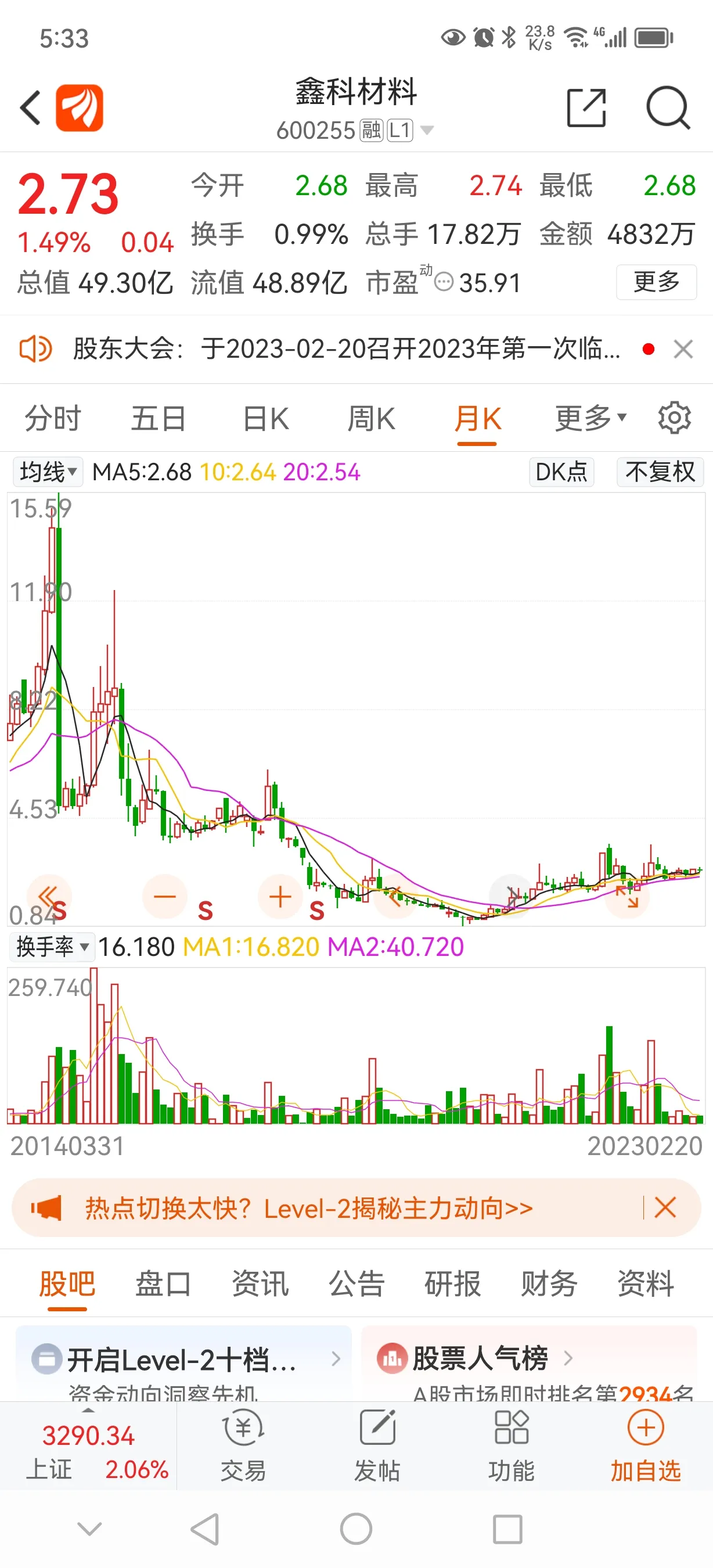Zoom in the K-line chart with plus
Image resolution: width=713 pixels, height=1568 pixels.
pyautogui.click(x=280, y=897)
